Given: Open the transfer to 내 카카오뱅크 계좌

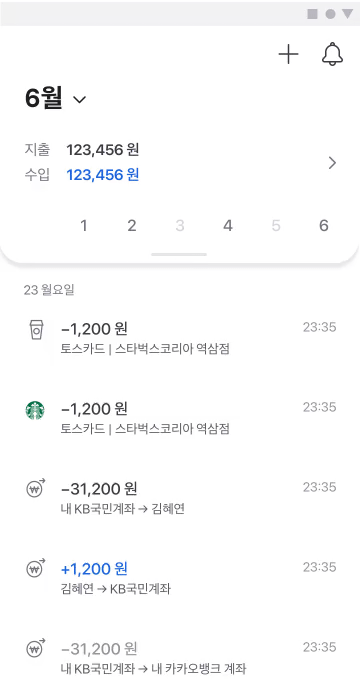Looking at the screenshot, I should pyautogui.click(x=180, y=658).
